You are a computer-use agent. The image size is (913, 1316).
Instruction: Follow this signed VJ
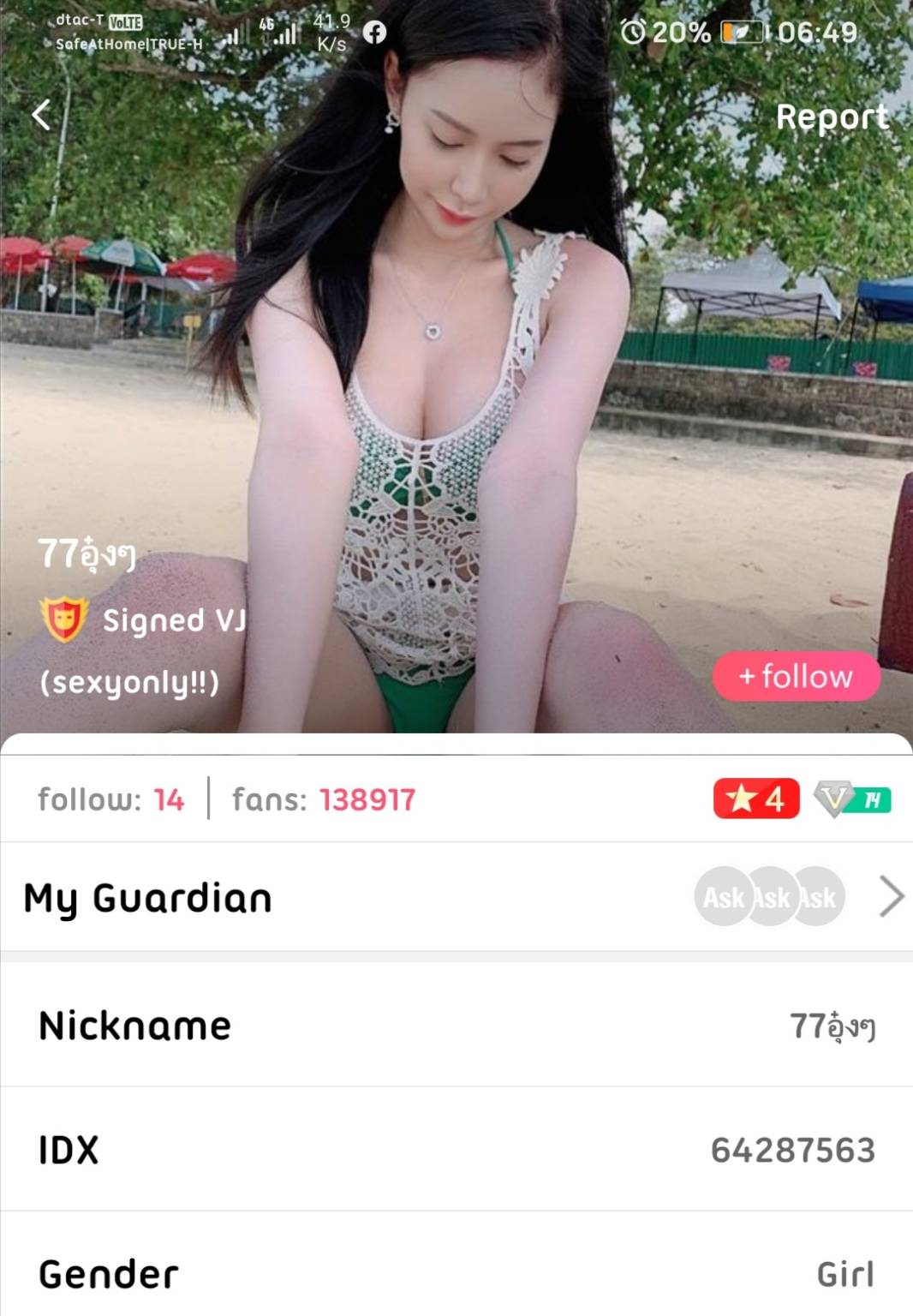click(x=796, y=677)
